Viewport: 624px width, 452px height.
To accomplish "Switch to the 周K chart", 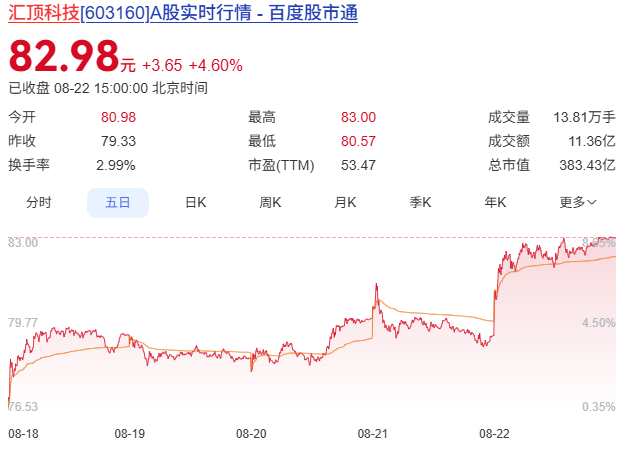I will click(270, 202).
